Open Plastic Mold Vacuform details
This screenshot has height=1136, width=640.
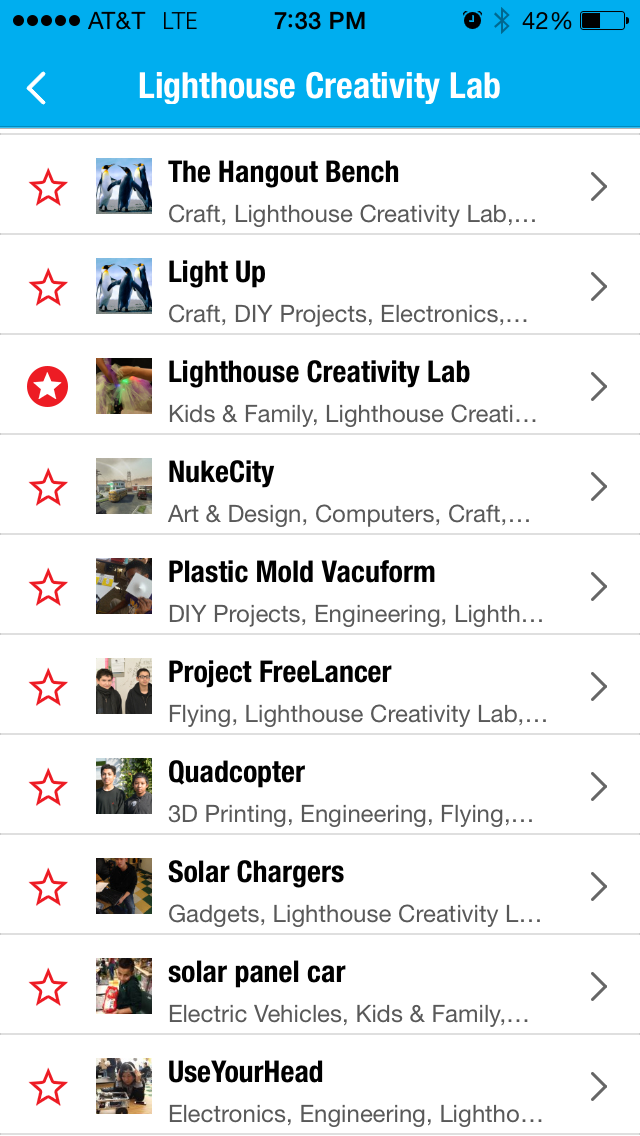pos(320,585)
